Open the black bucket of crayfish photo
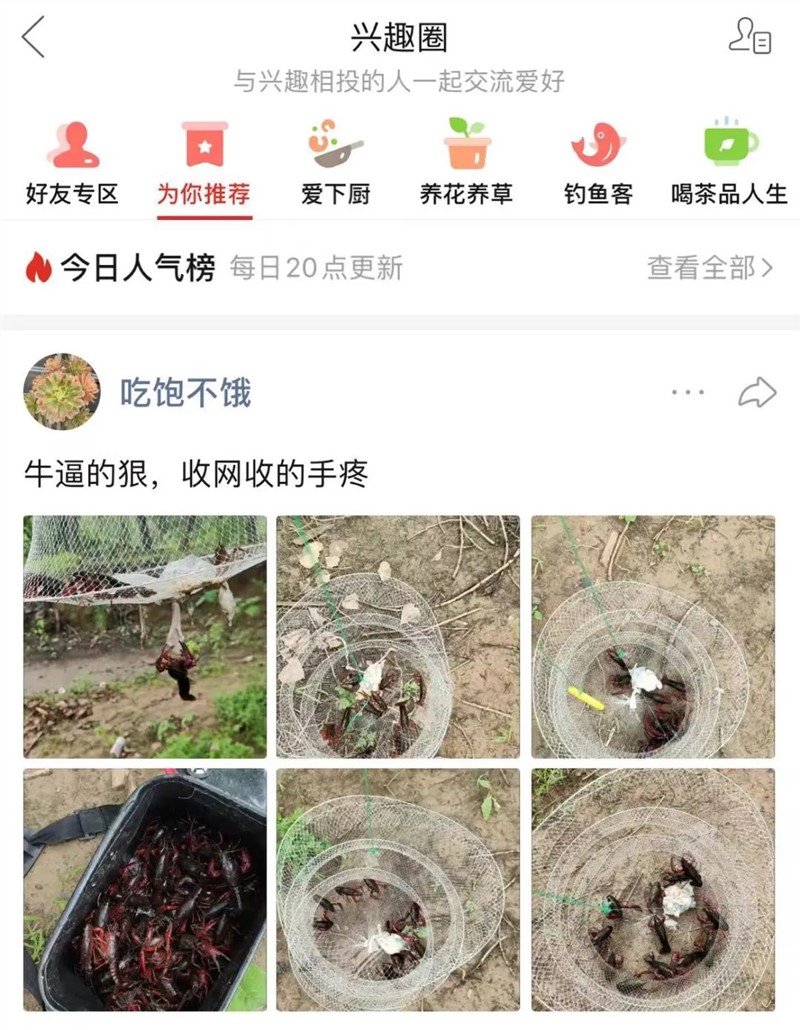 point(145,889)
